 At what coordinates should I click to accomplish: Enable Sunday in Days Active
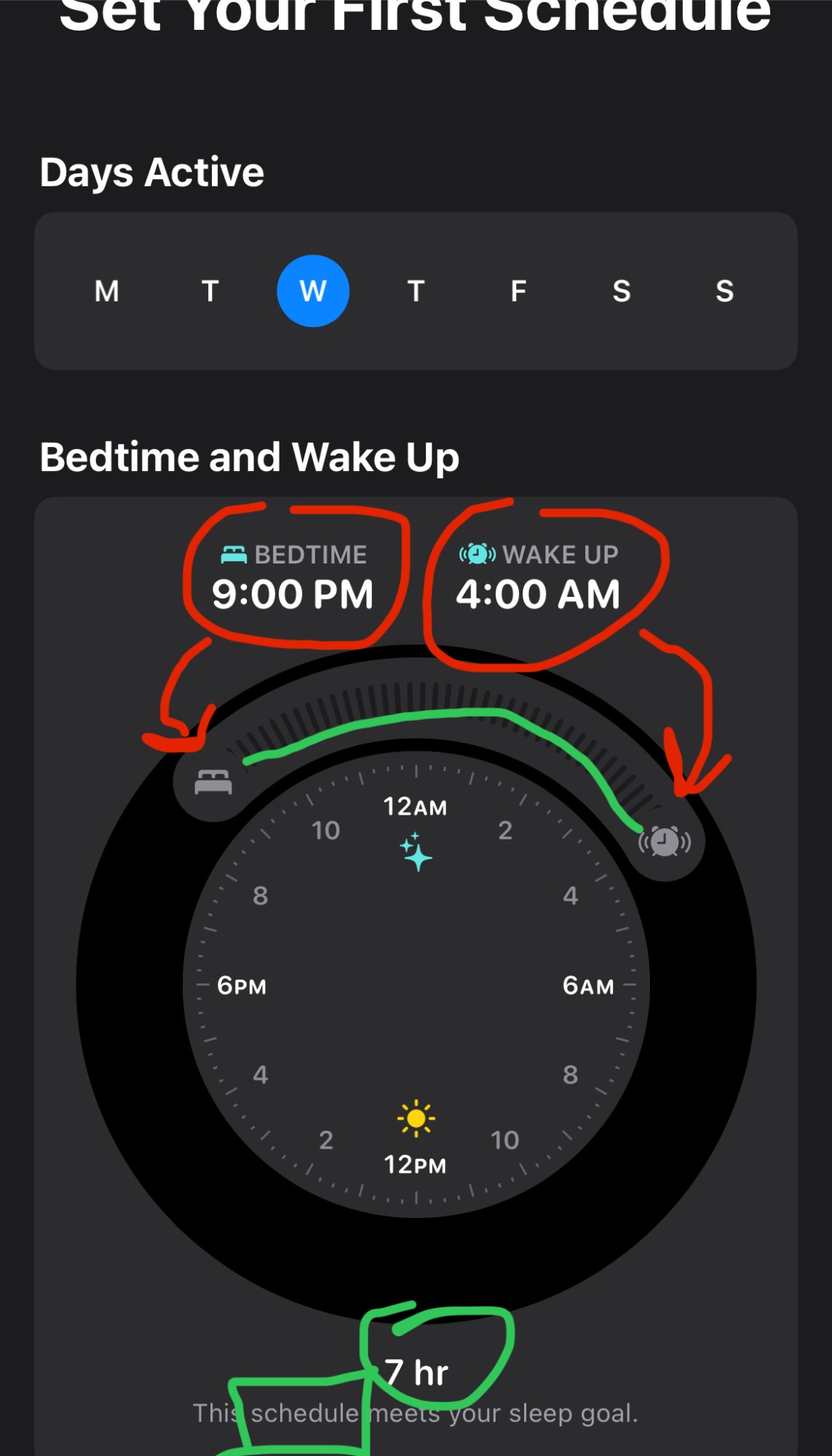(x=724, y=291)
